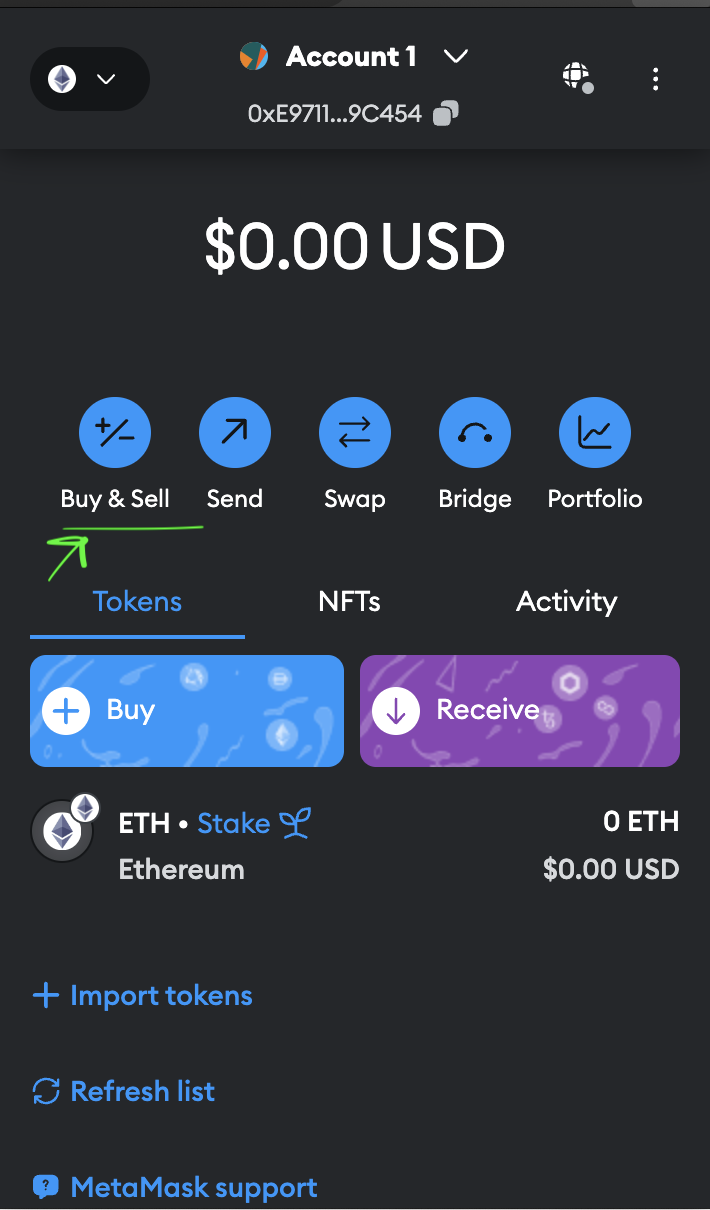The width and height of the screenshot is (710, 1210).
Task: Select the Tokens tab
Action: point(137,602)
